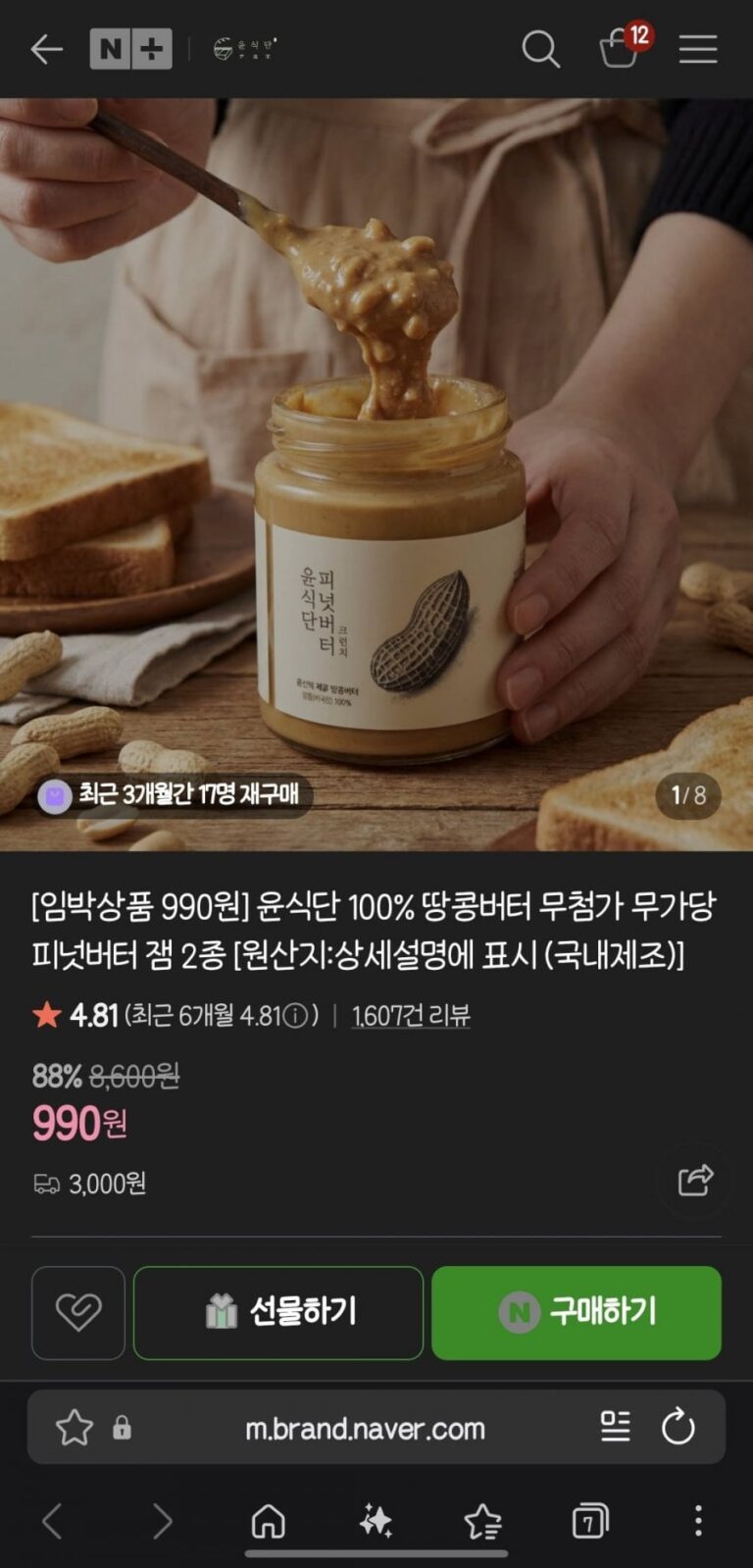
Task: Search products with the magnifier icon
Action: point(540,49)
